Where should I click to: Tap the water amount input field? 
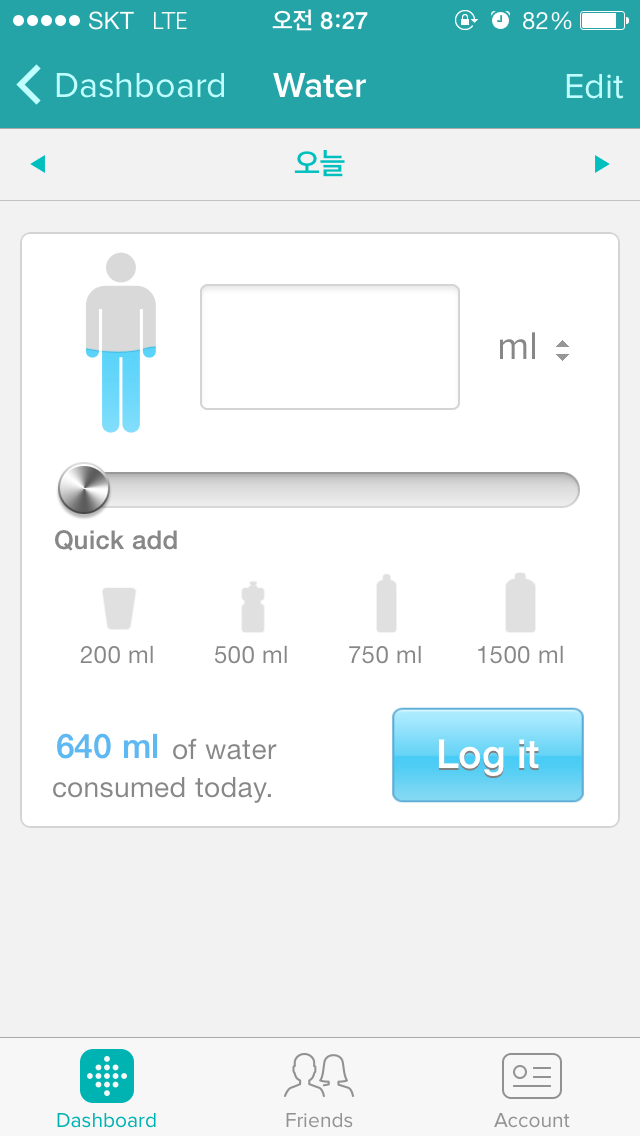coord(330,347)
